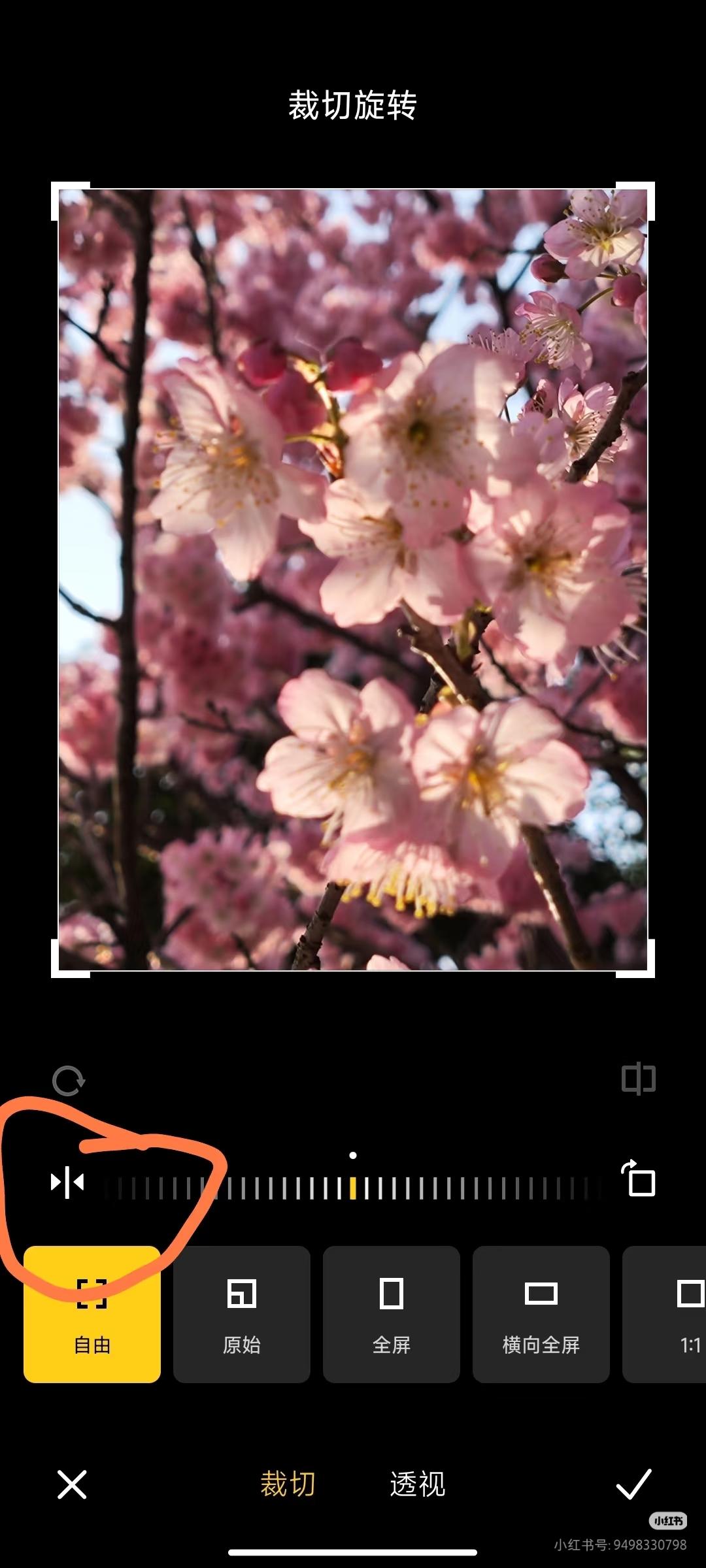Flip the image horizontally with the mirror icon
The width and height of the screenshot is (706, 1568).
tap(67, 1182)
